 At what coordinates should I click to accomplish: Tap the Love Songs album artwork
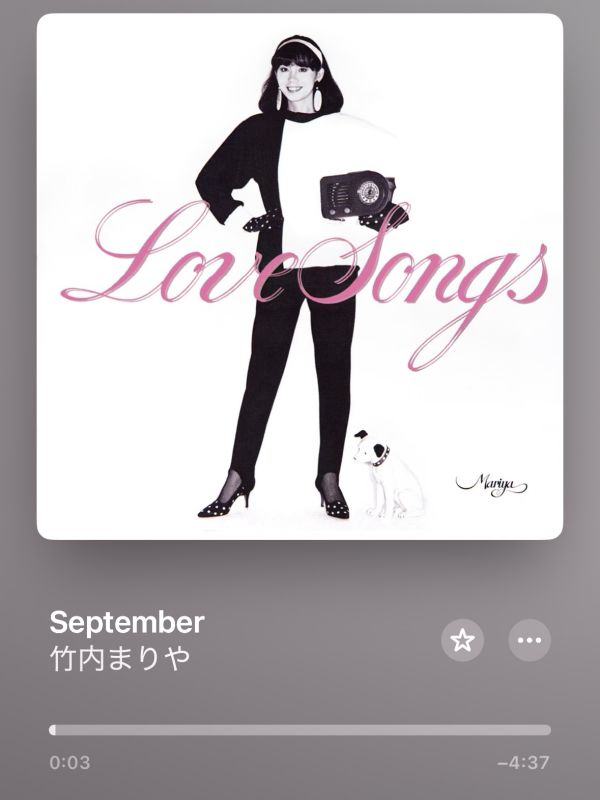coord(300,276)
